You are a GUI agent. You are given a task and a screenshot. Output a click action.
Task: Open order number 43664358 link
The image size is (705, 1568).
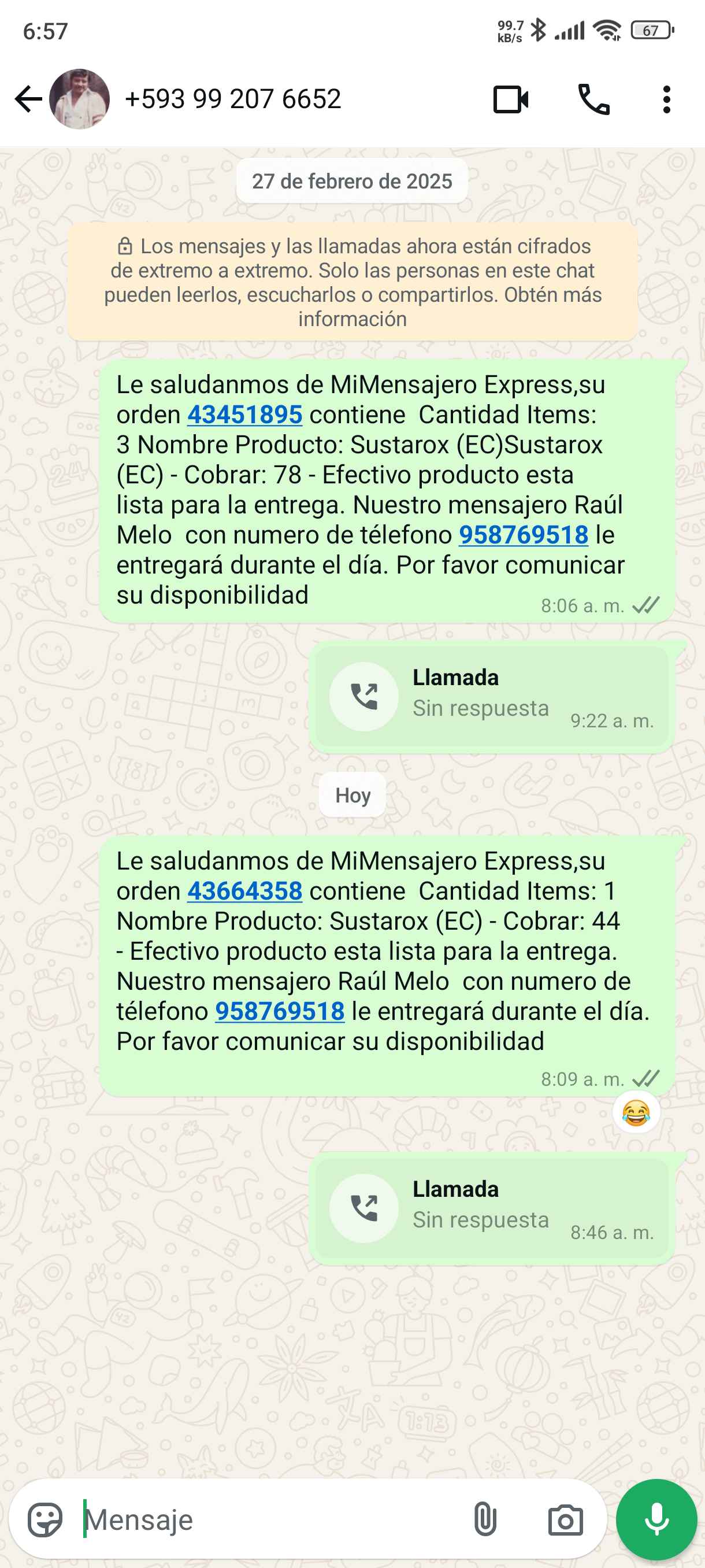click(x=244, y=891)
